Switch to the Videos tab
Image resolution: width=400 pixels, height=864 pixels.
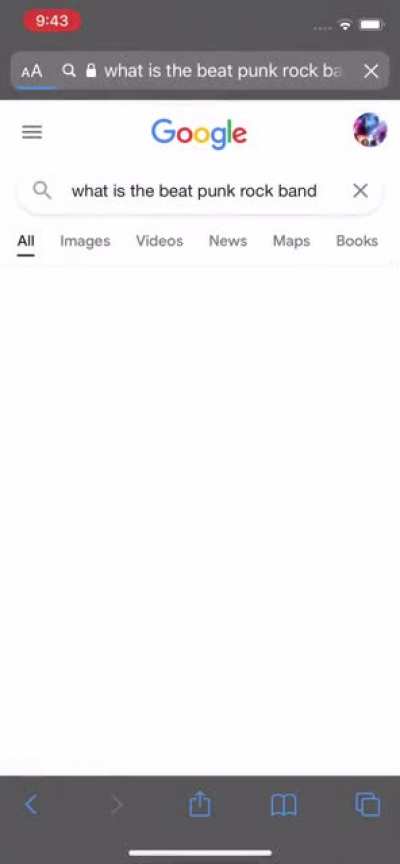coord(160,241)
